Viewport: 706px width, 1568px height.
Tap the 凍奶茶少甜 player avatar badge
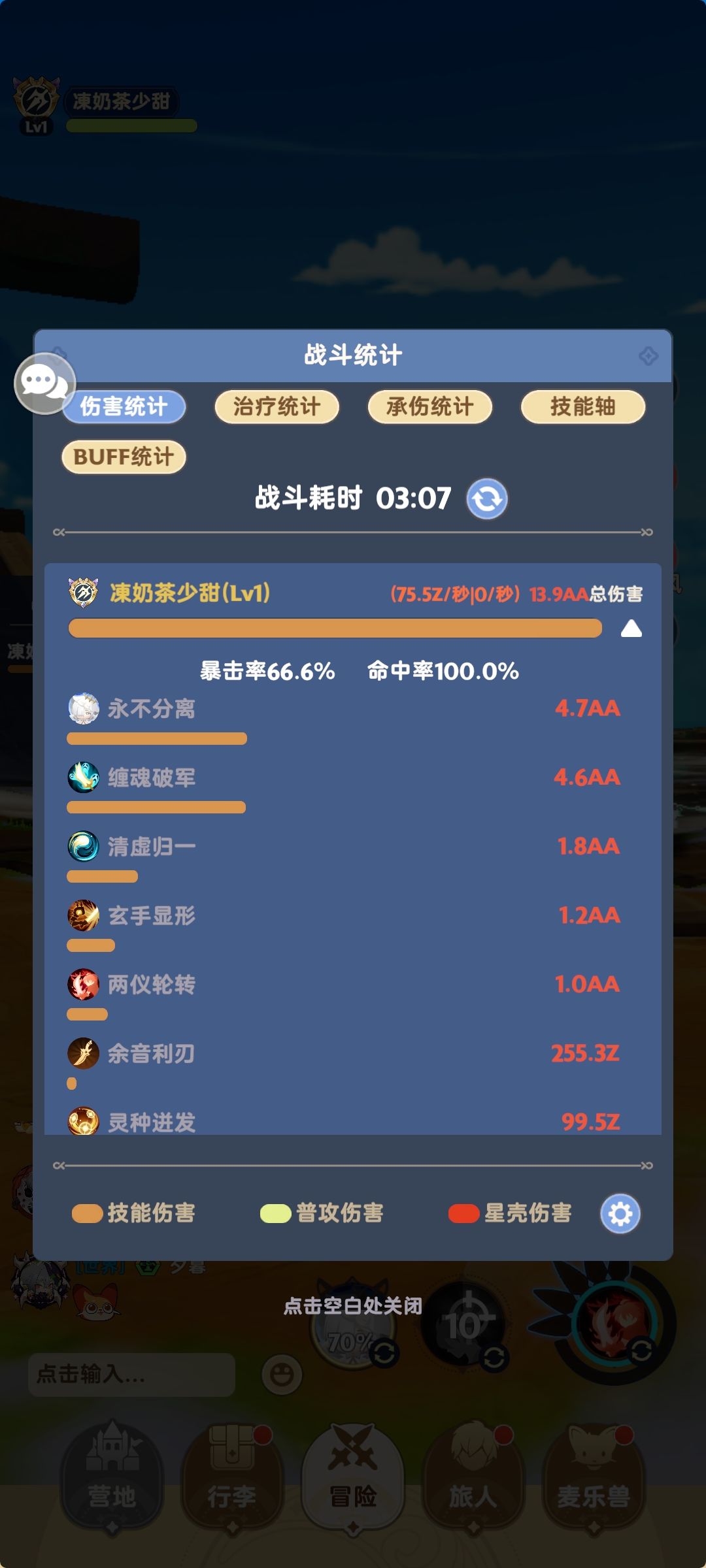click(37, 101)
